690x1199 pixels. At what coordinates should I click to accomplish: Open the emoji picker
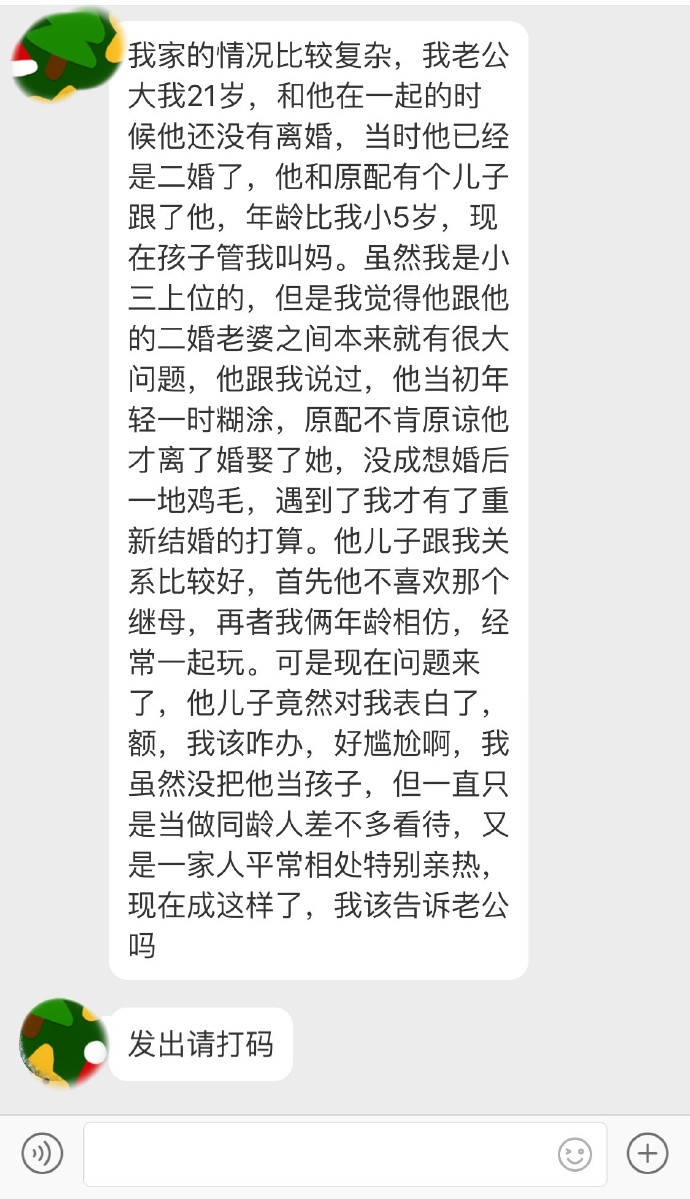tap(575, 1155)
